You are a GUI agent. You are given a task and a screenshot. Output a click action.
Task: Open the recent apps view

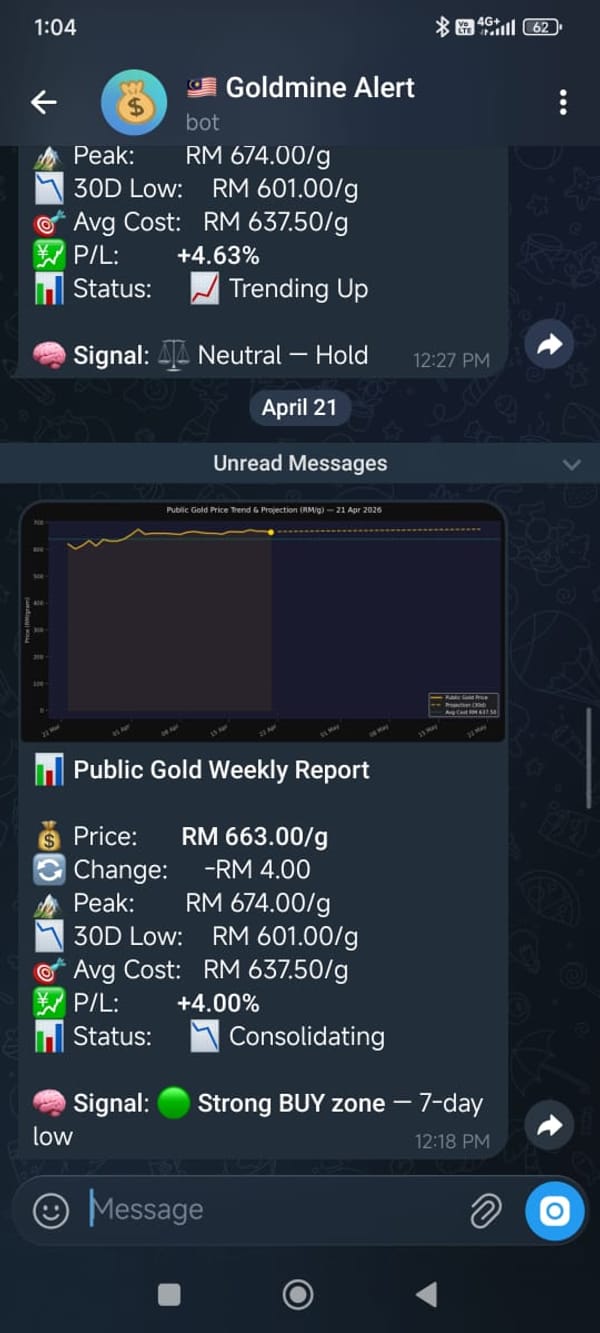pos(170,1295)
